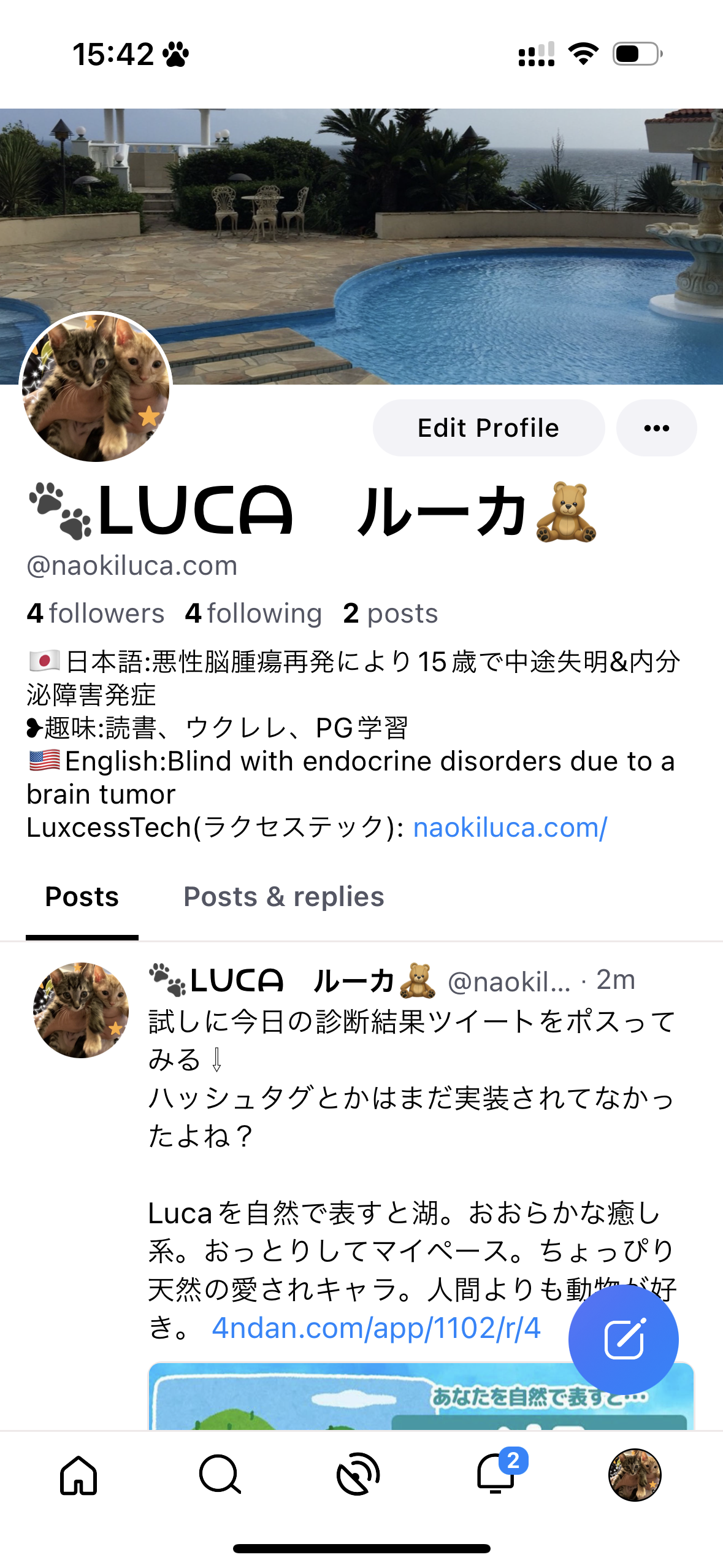Tap the @naokiluca.com handle
Screen dimensions: 723x1568
point(132,566)
